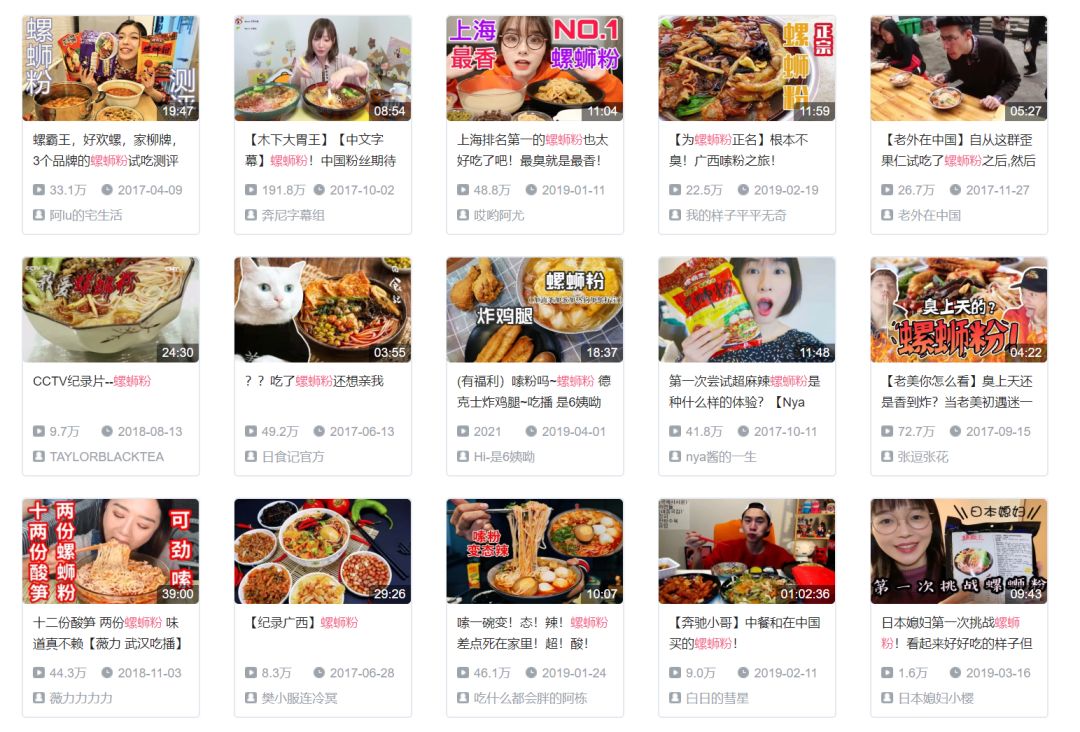Go to uploader 张逗张花's page
Viewport: 1080px width, 732px height.
[x=922, y=456]
